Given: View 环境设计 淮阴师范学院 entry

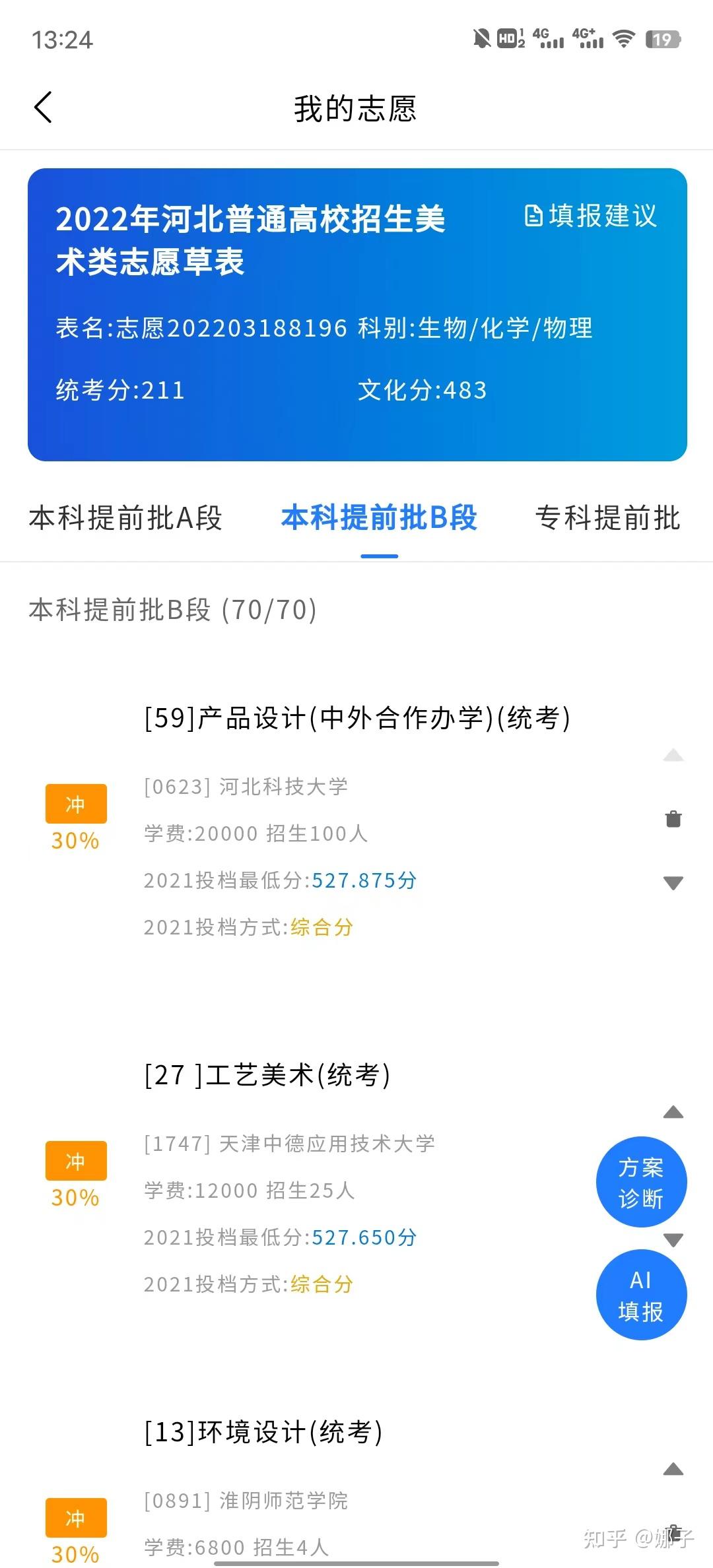Looking at the screenshot, I should pyautogui.click(x=263, y=1433).
